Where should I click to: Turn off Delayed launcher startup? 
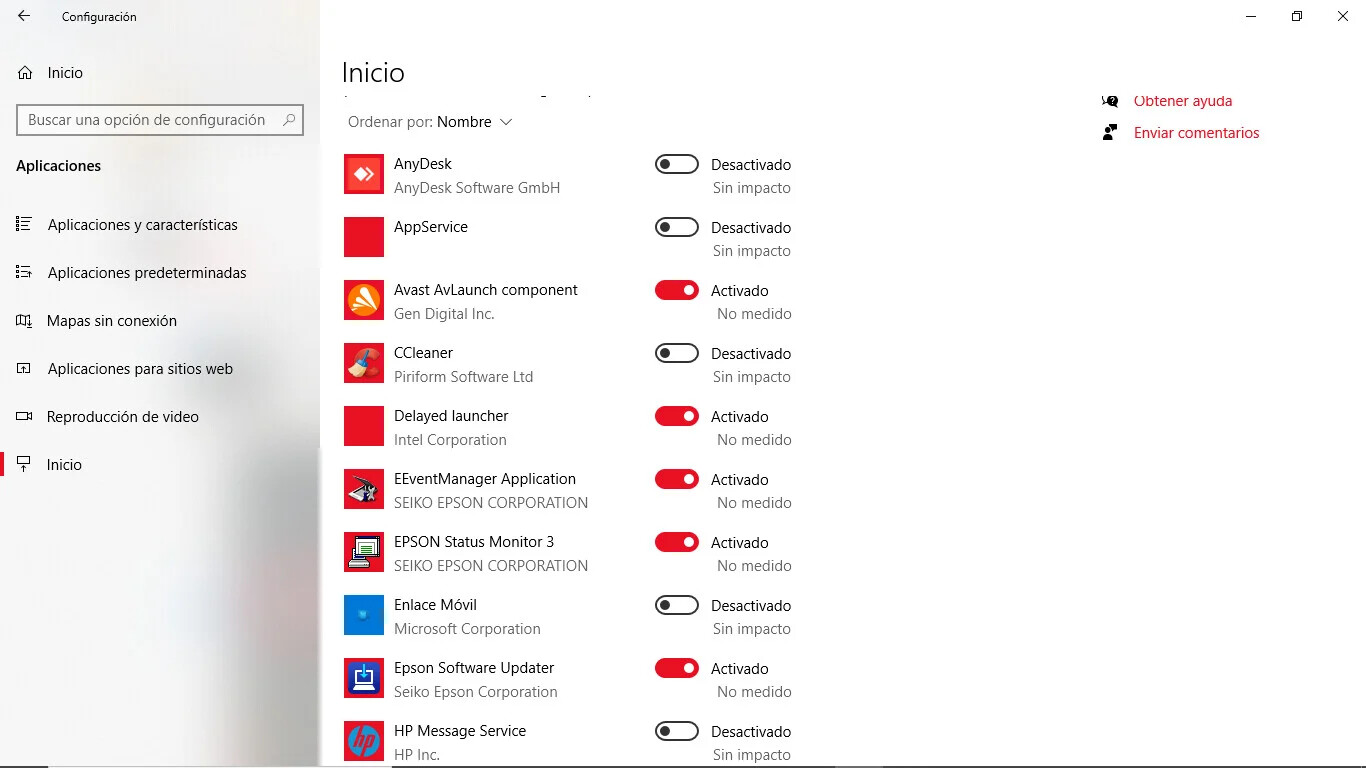click(x=677, y=416)
